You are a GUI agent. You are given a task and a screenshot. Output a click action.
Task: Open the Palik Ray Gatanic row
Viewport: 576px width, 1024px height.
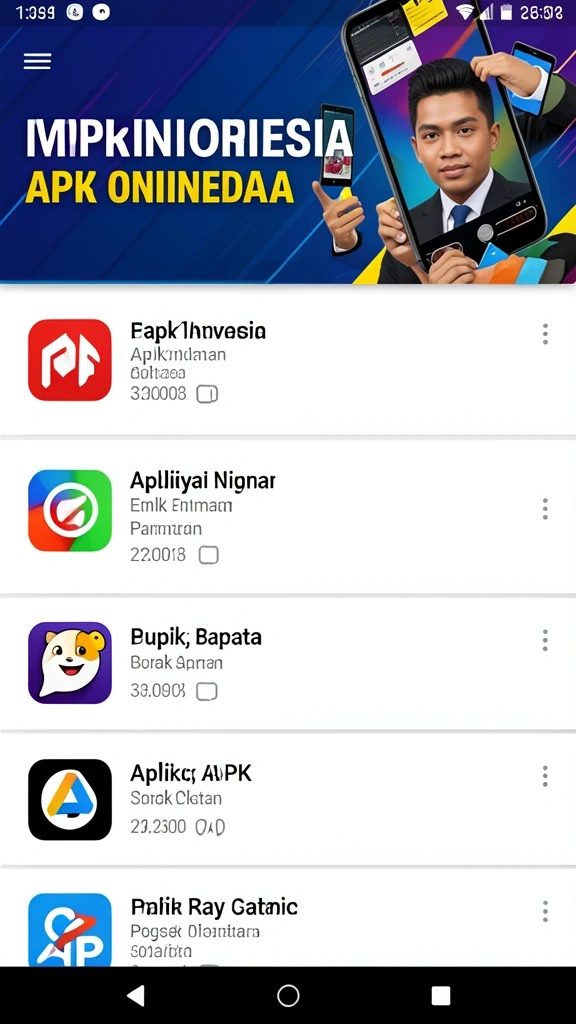pos(288,918)
